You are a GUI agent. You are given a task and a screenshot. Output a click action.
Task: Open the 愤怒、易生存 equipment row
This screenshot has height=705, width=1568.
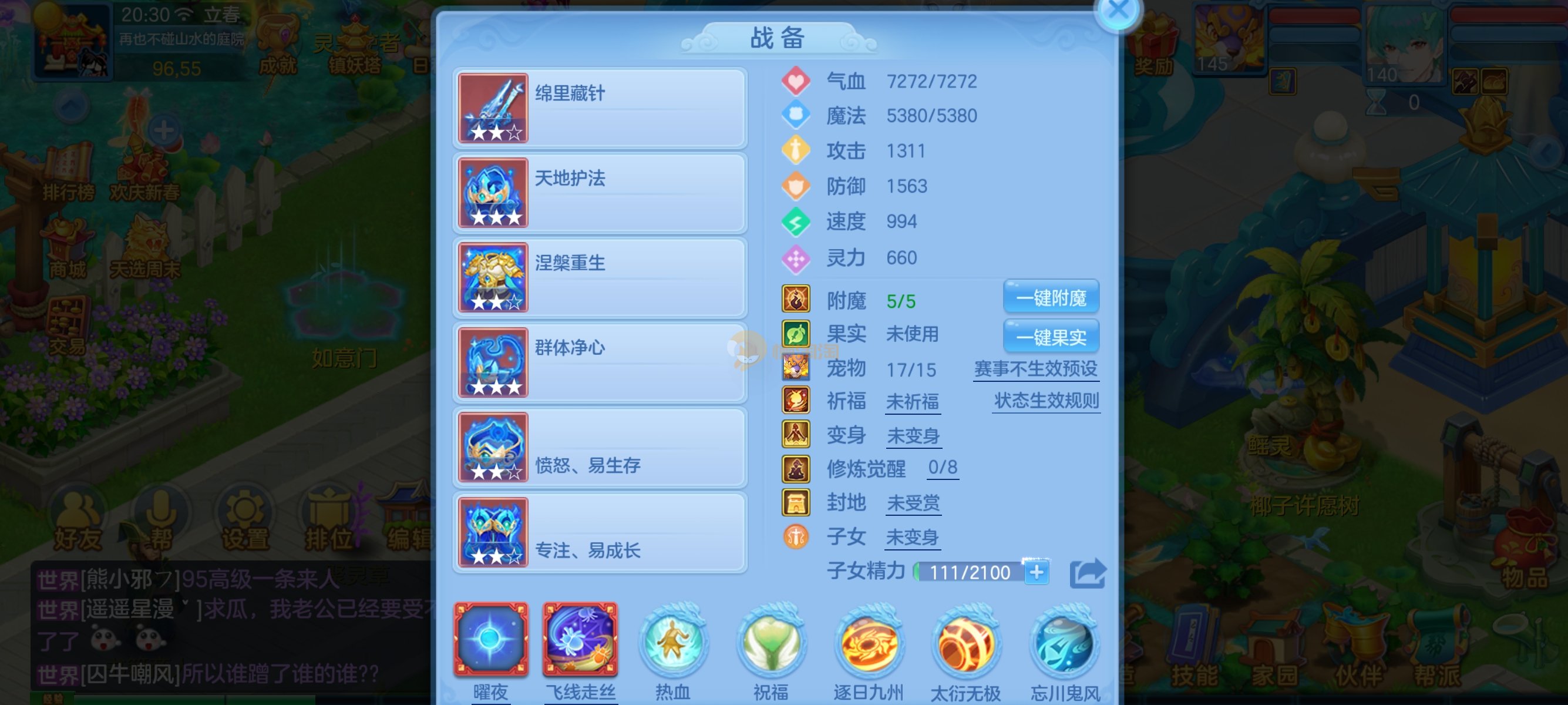point(600,448)
